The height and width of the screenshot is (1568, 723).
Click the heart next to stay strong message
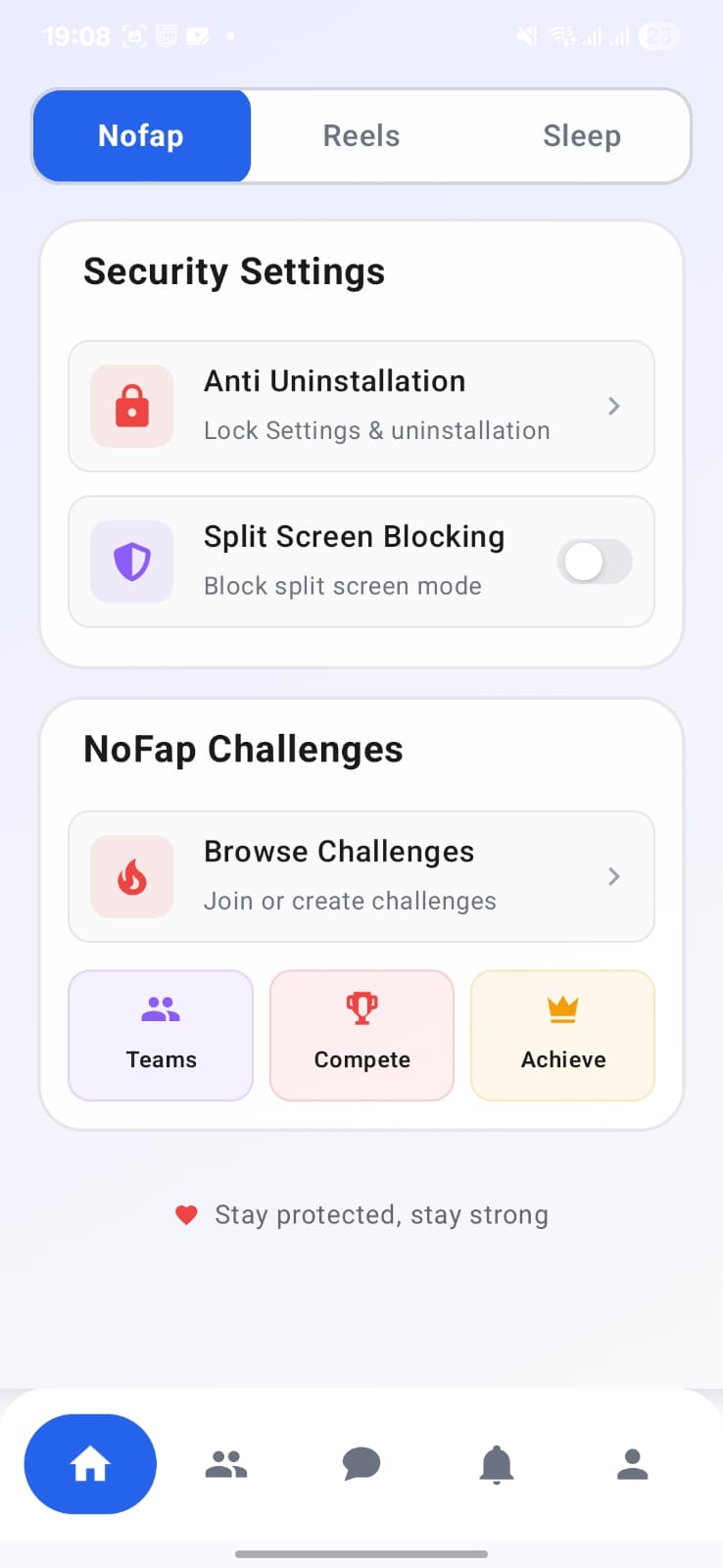pyautogui.click(x=186, y=1214)
